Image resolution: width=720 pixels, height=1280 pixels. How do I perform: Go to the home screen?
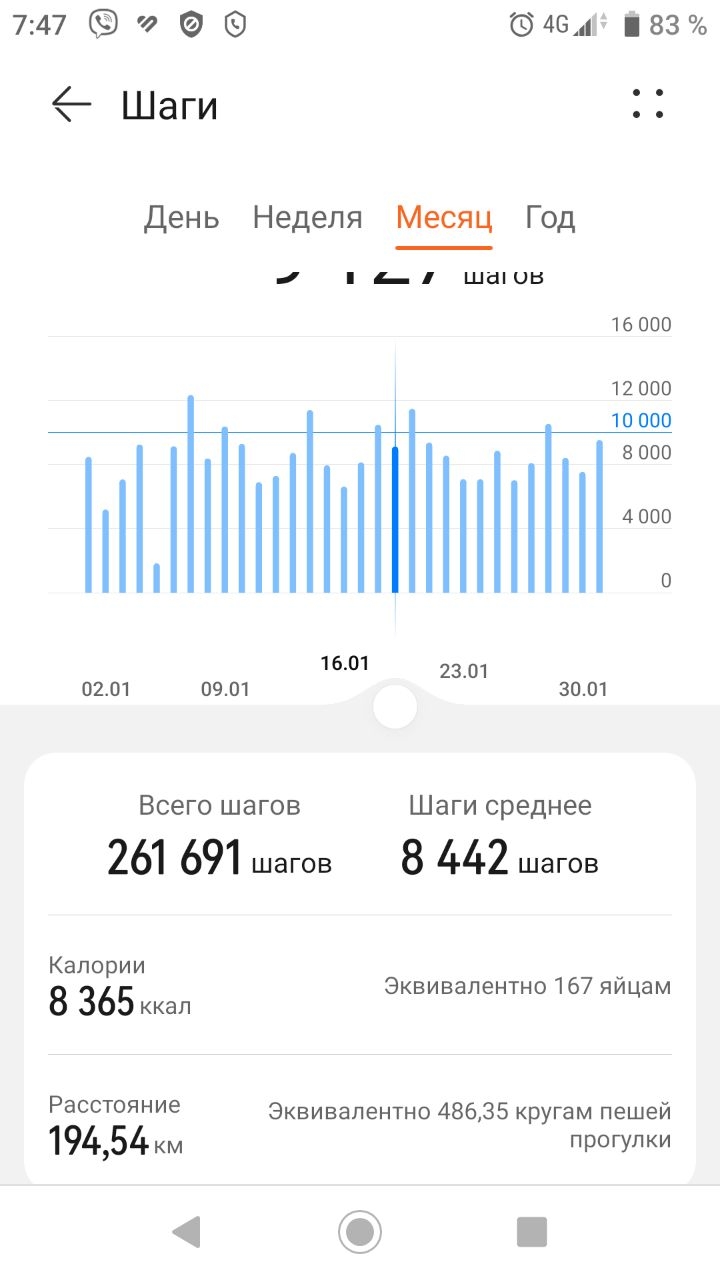click(360, 1232)
